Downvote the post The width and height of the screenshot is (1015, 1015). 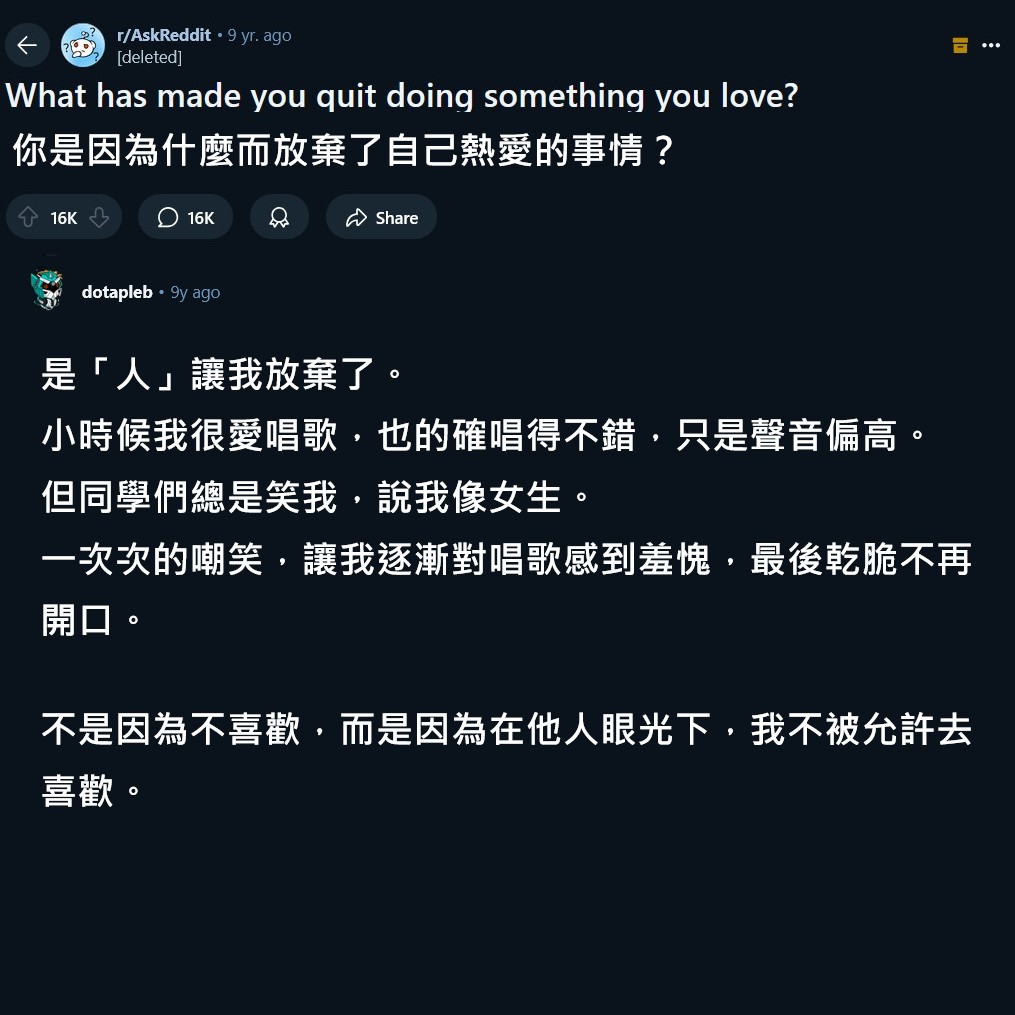click(99, 217)
